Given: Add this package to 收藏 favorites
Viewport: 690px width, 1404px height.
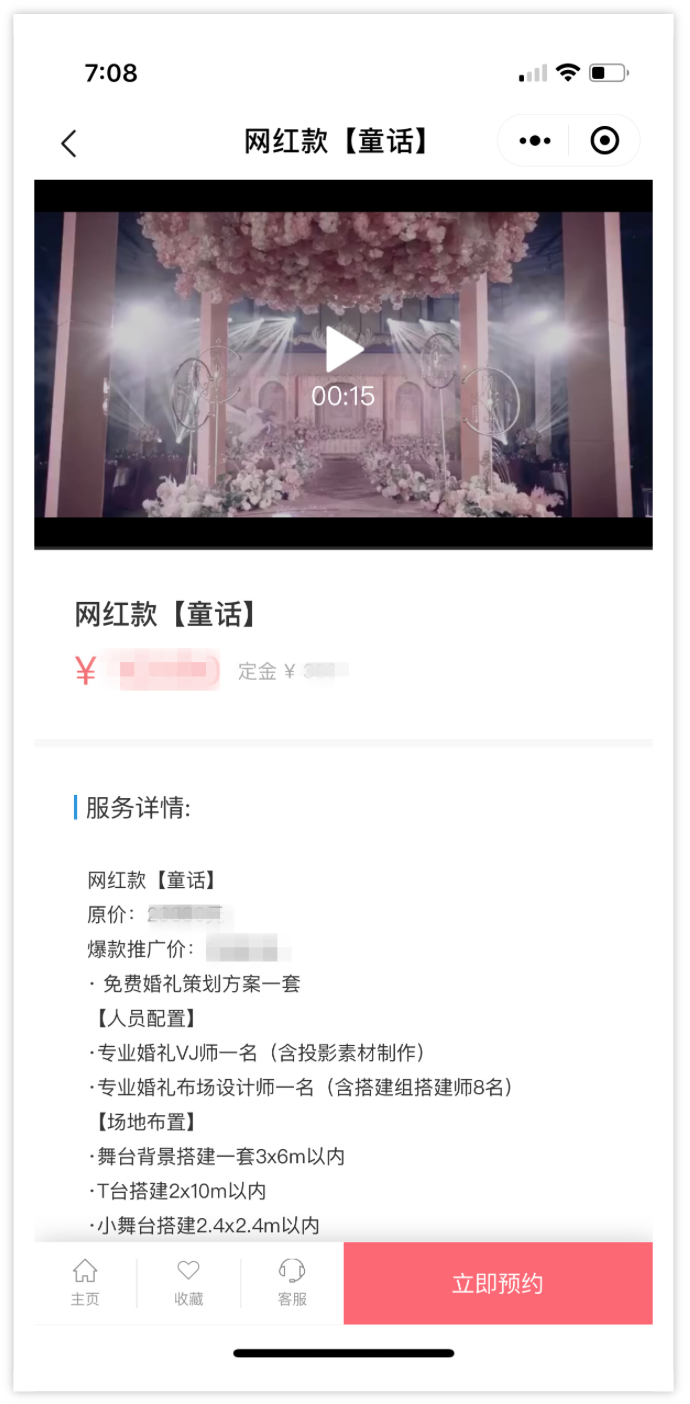Looking at the screenshot, I should point(188,1283).
